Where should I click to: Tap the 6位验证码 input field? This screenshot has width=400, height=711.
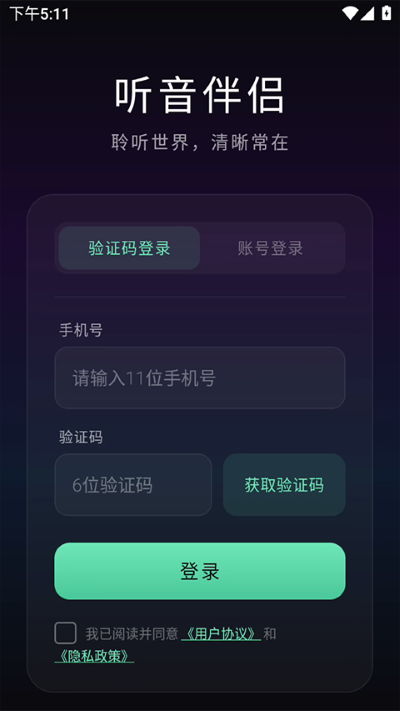[x=133, y=485]
